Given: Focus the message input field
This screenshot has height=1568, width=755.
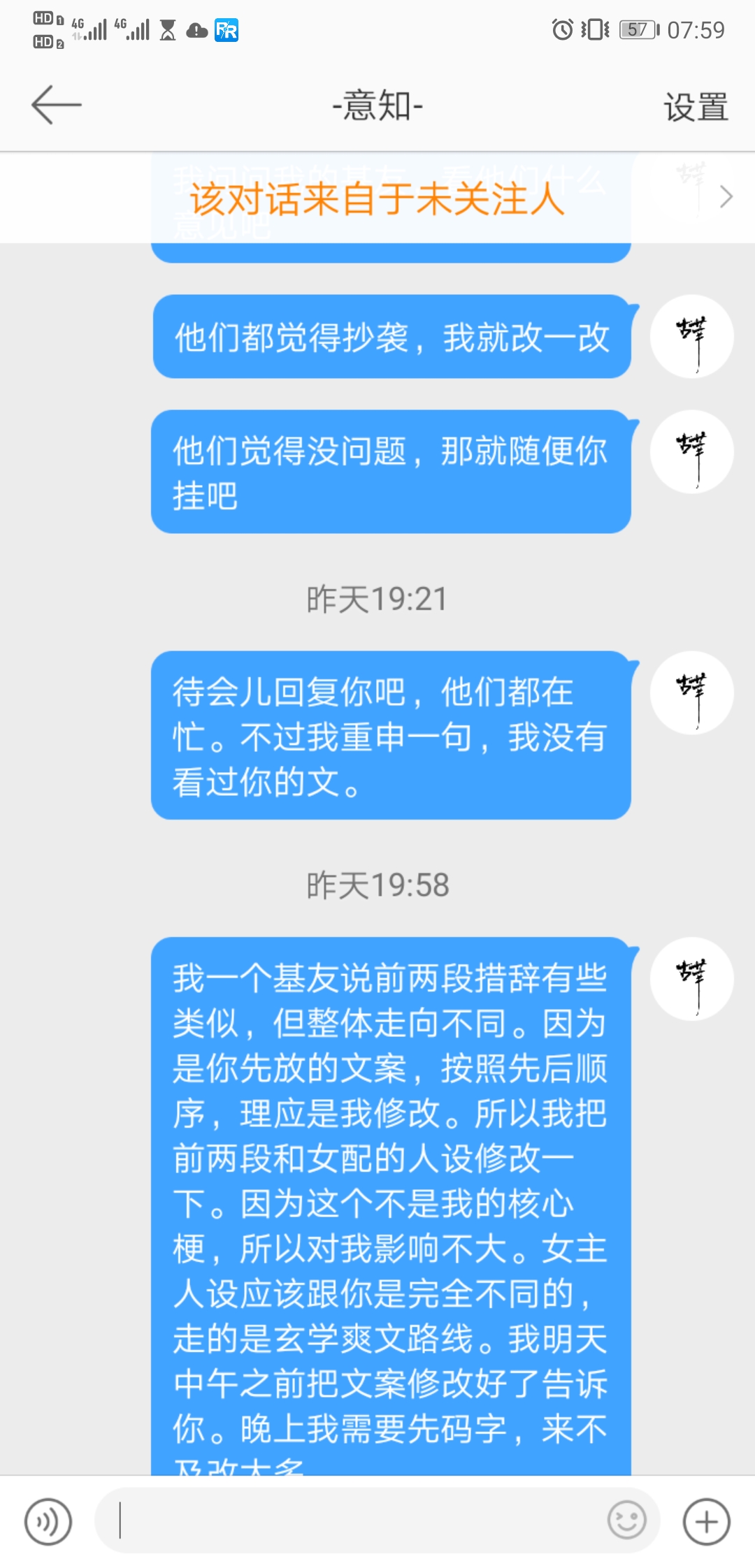Looking at the screenshot, I should pos(350,1521).
